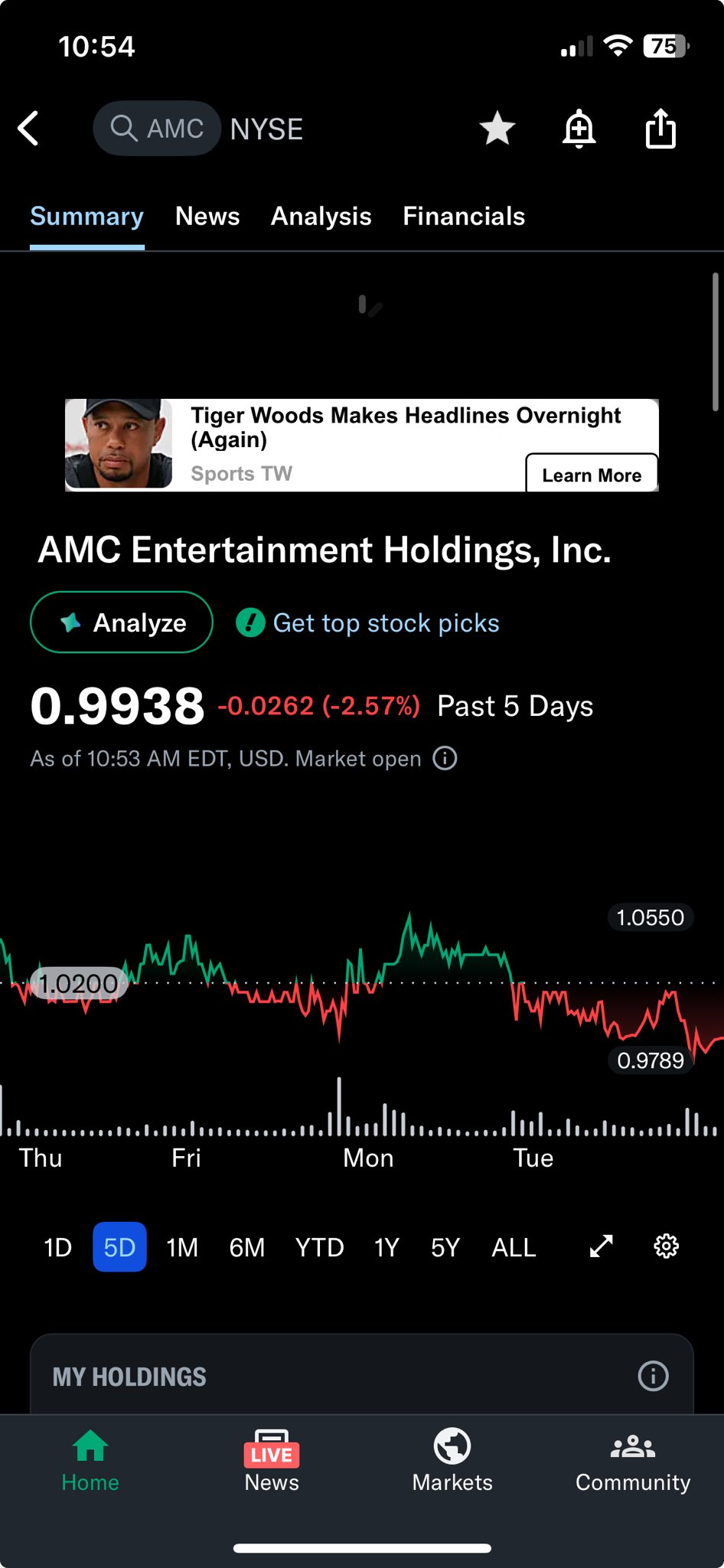Image resolution: width=724 pixels, height=1568 pixels.
Task: Open the Markets bottom tab
Action: pos(452,1460)
